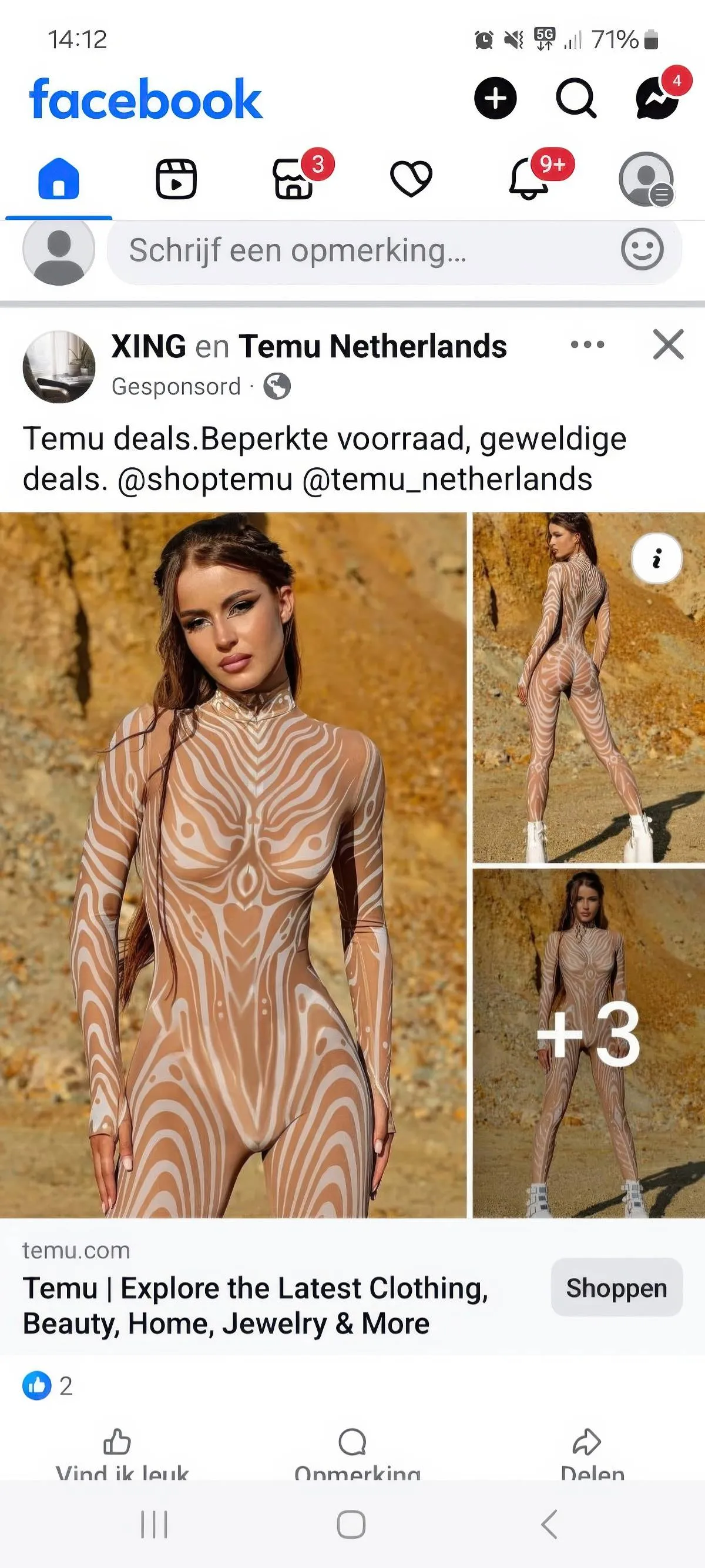The image size is (705, 1568).
Task: Open the emoji picker in comment field
Action: click(642, 250)
